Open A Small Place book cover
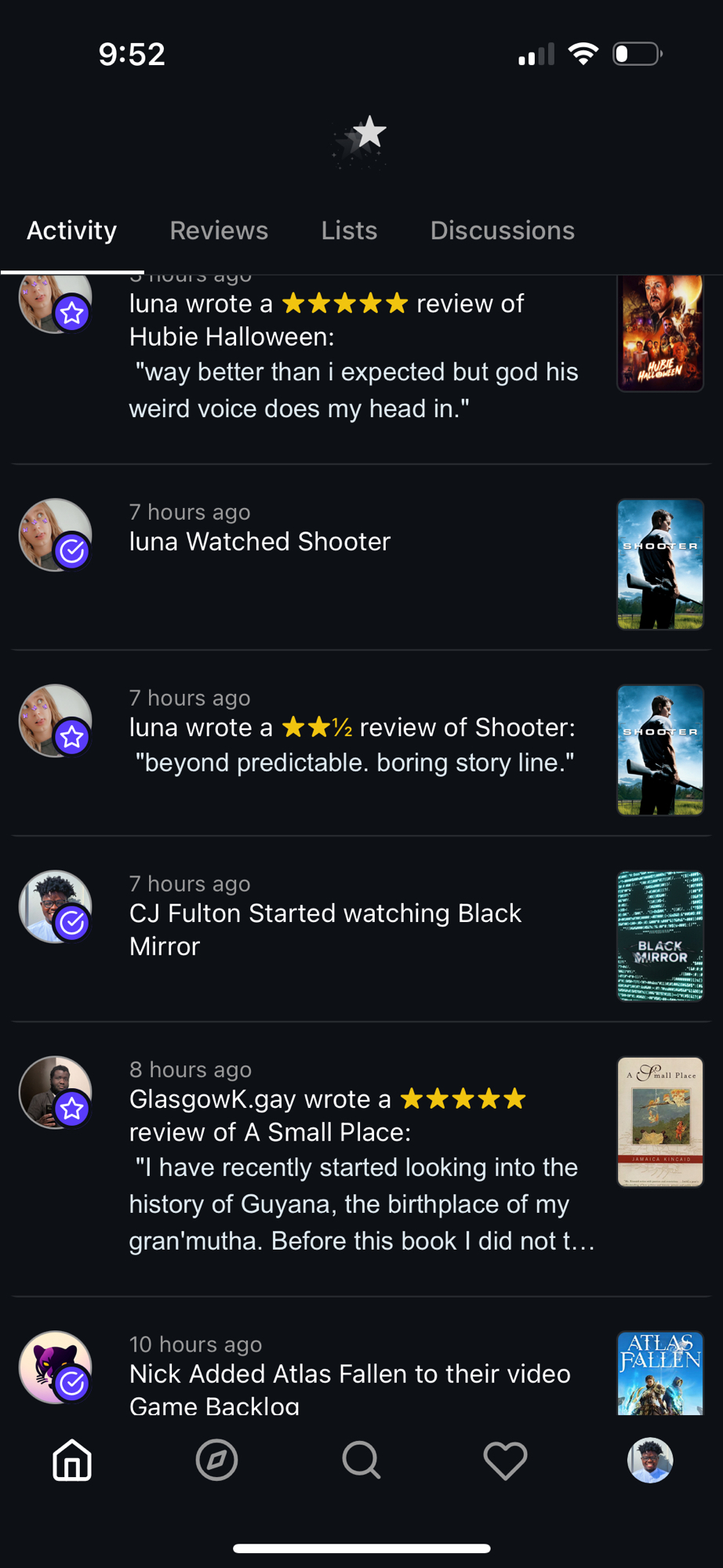This screenshot has height=1568, width=723. pyautogui.click(x=659, y=1121)
